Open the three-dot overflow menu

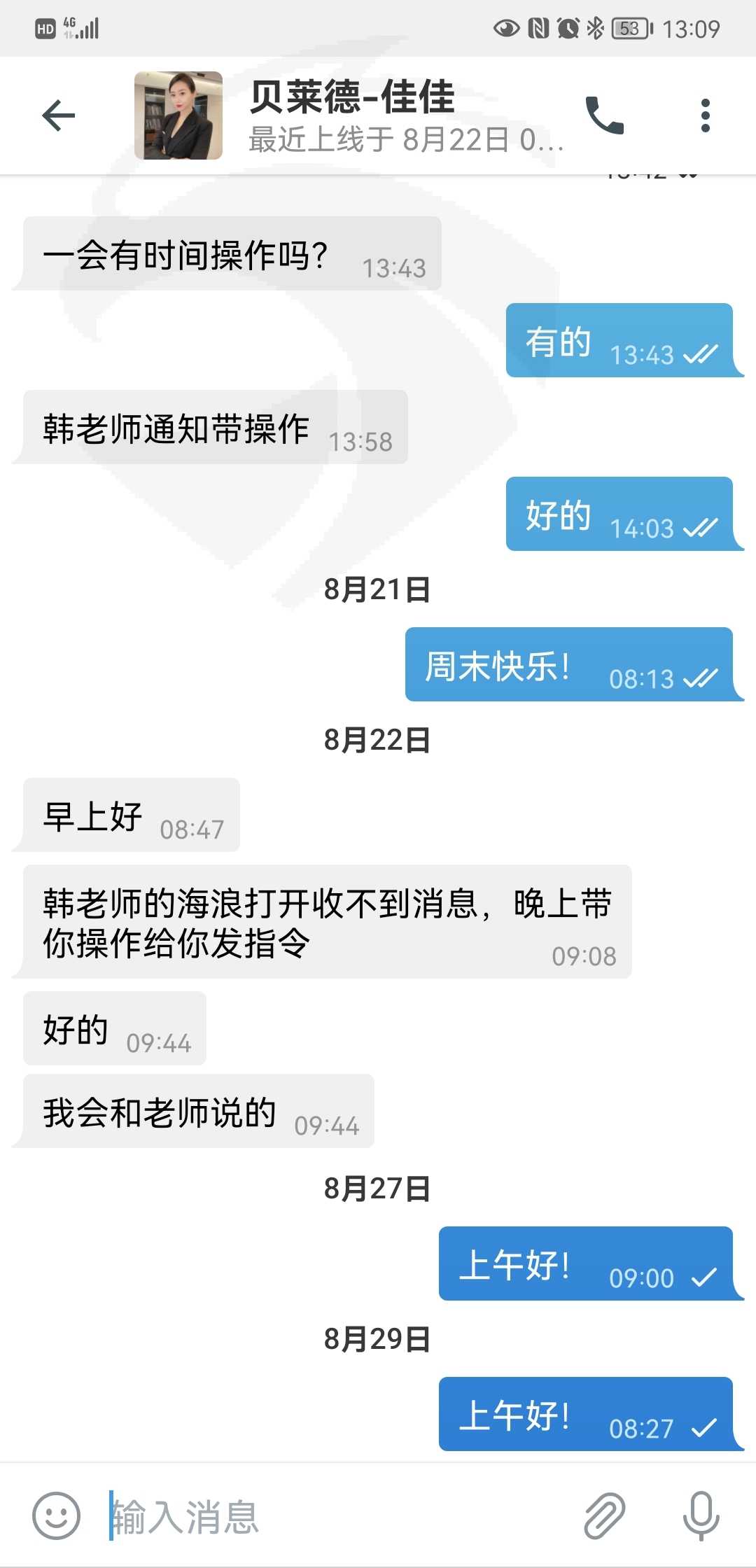tap(706, 115)
